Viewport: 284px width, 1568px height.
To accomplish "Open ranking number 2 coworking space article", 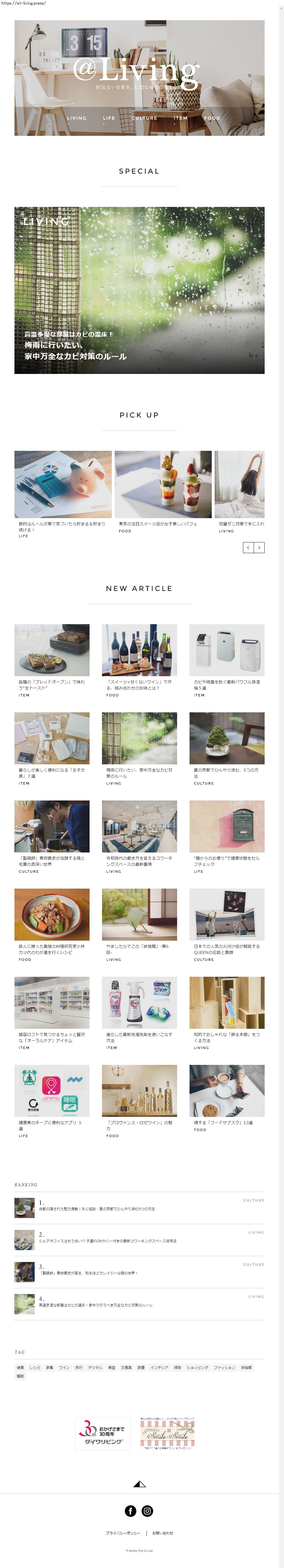I will point(108,1241).
